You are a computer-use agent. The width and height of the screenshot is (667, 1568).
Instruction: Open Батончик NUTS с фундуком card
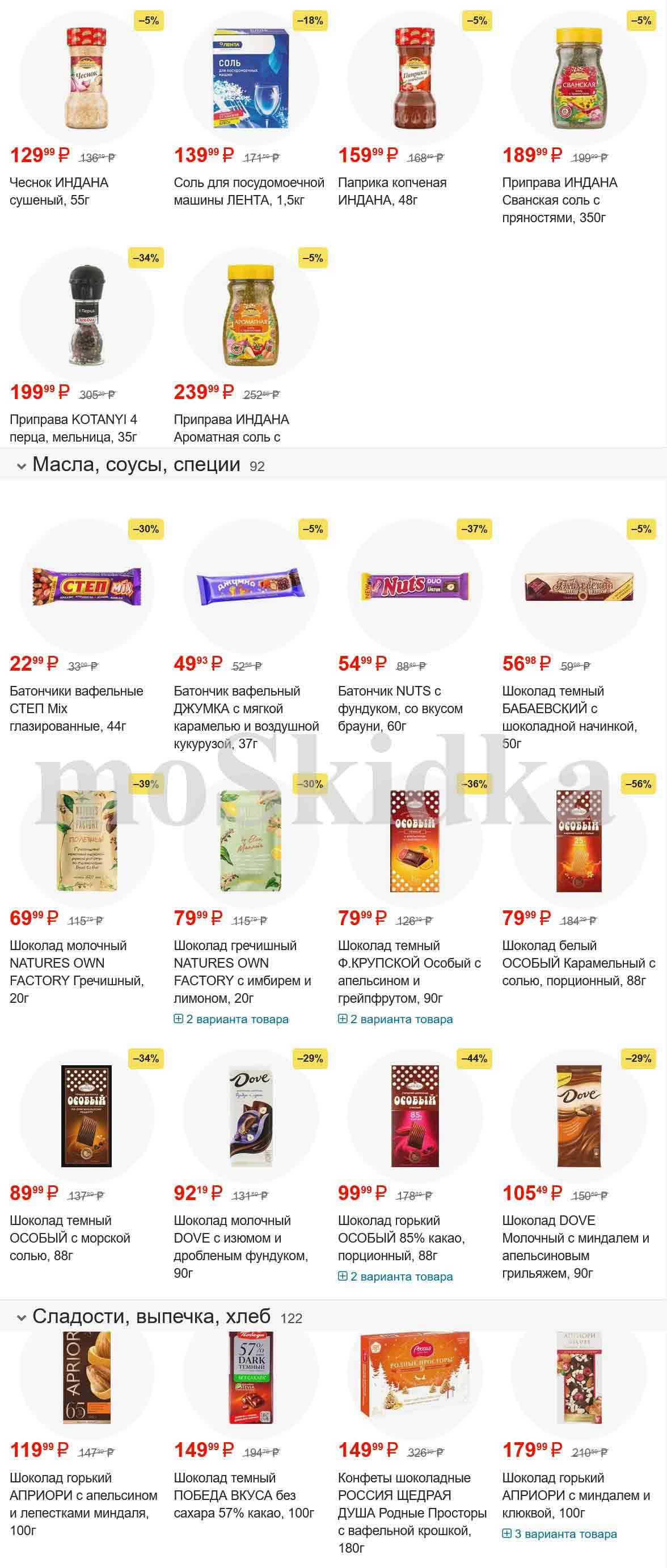tap(400, 708)
